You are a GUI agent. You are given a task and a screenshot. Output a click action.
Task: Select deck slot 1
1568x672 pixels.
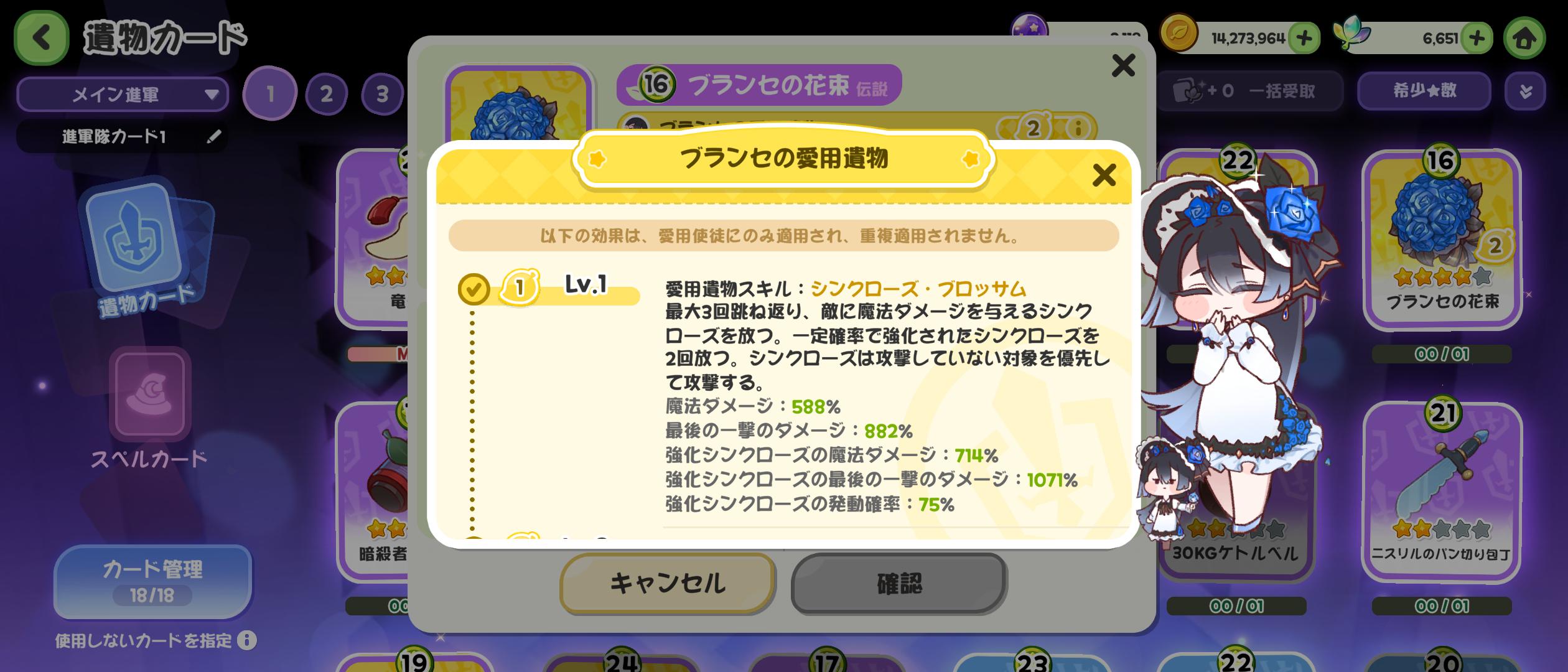[x=270, y=93]
